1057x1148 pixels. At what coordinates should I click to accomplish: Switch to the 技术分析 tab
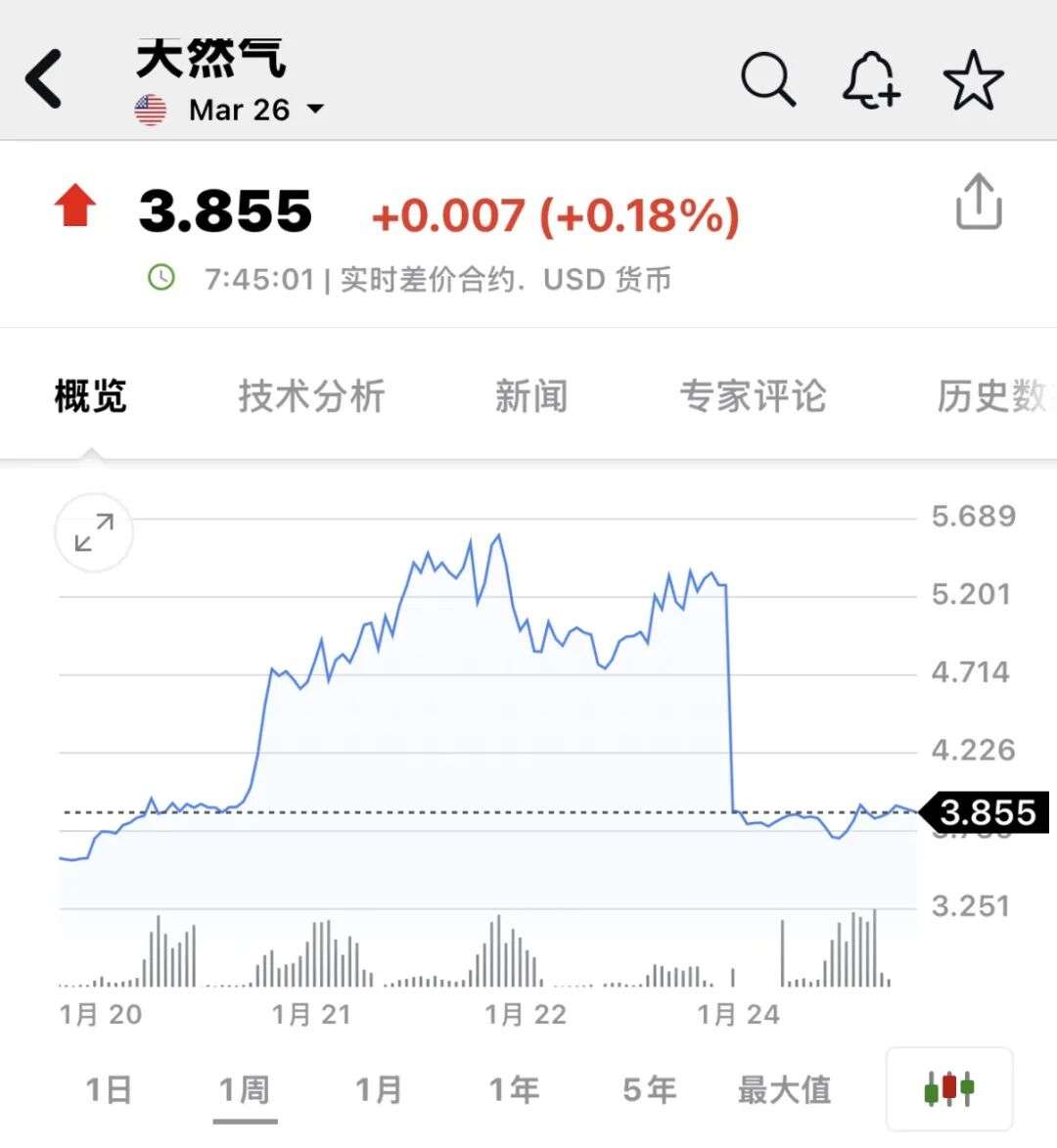(x=311, y=396)
